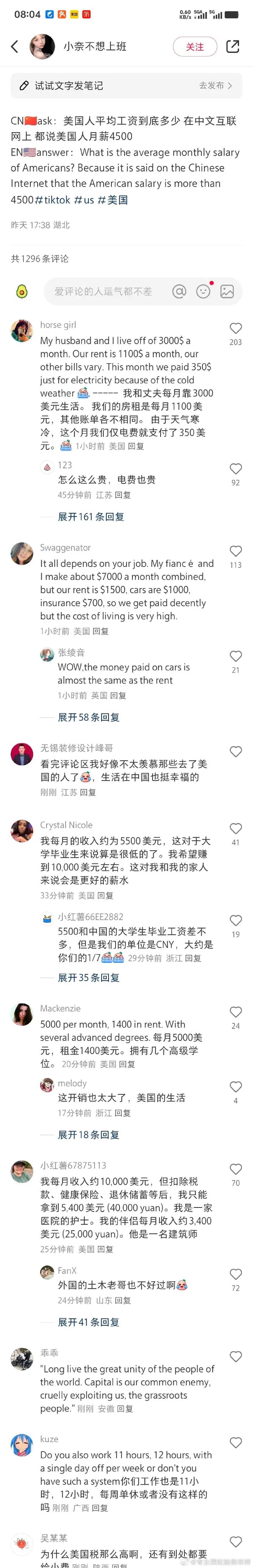Like horse girl's comment

[x=235, y=329]
